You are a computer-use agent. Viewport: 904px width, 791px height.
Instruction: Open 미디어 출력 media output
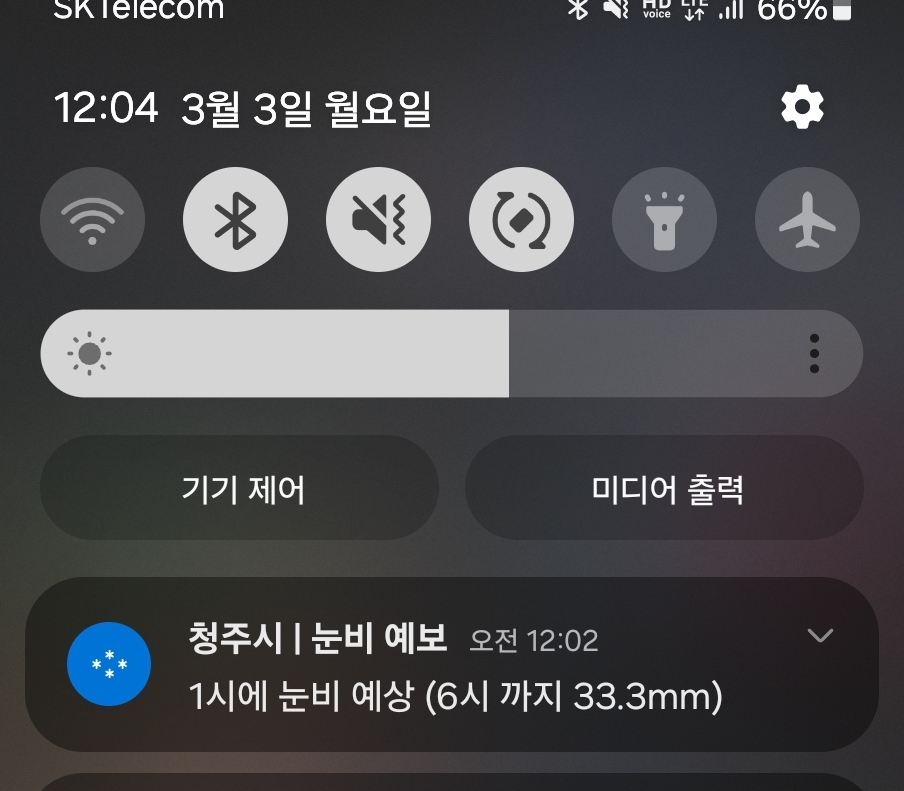click(665, 489)
